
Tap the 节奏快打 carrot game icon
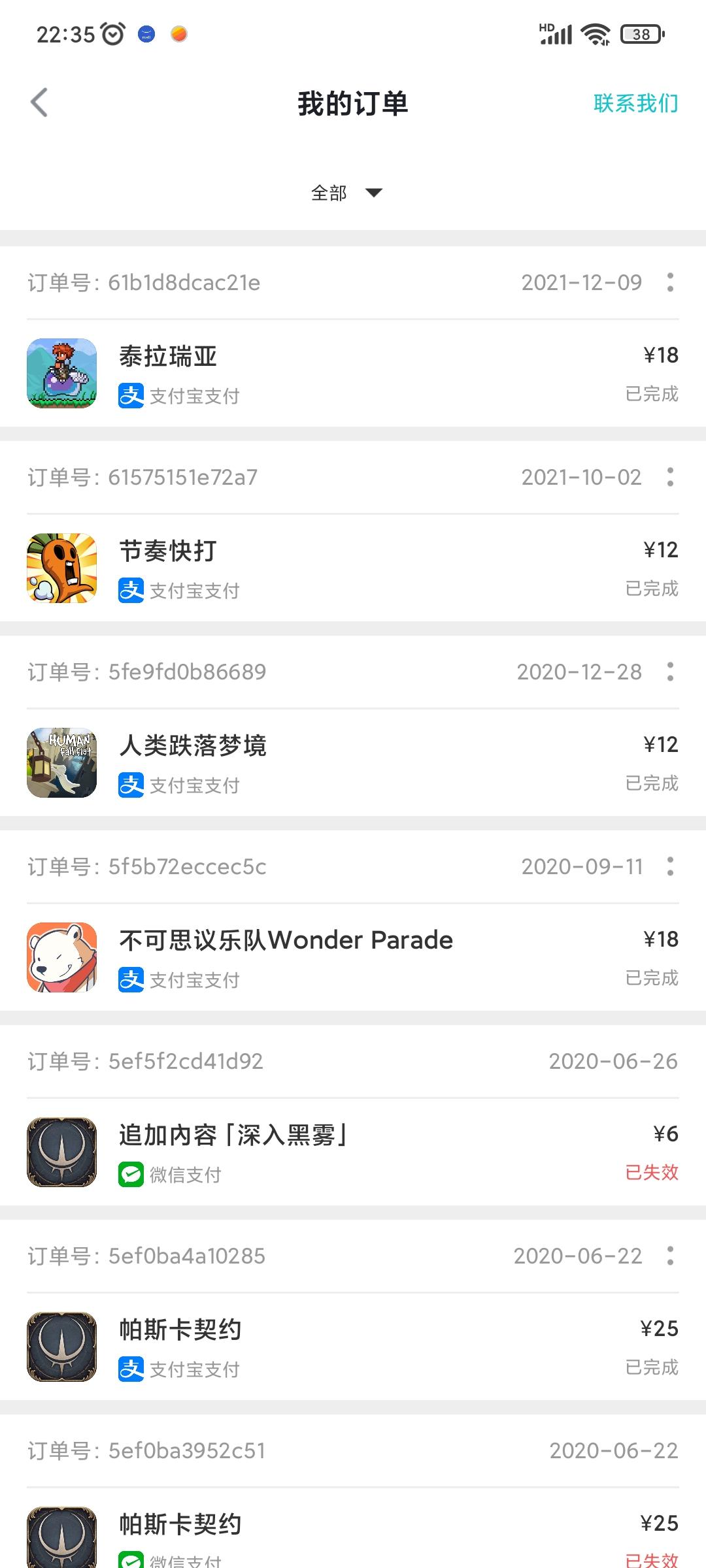(x=61, y=567)
